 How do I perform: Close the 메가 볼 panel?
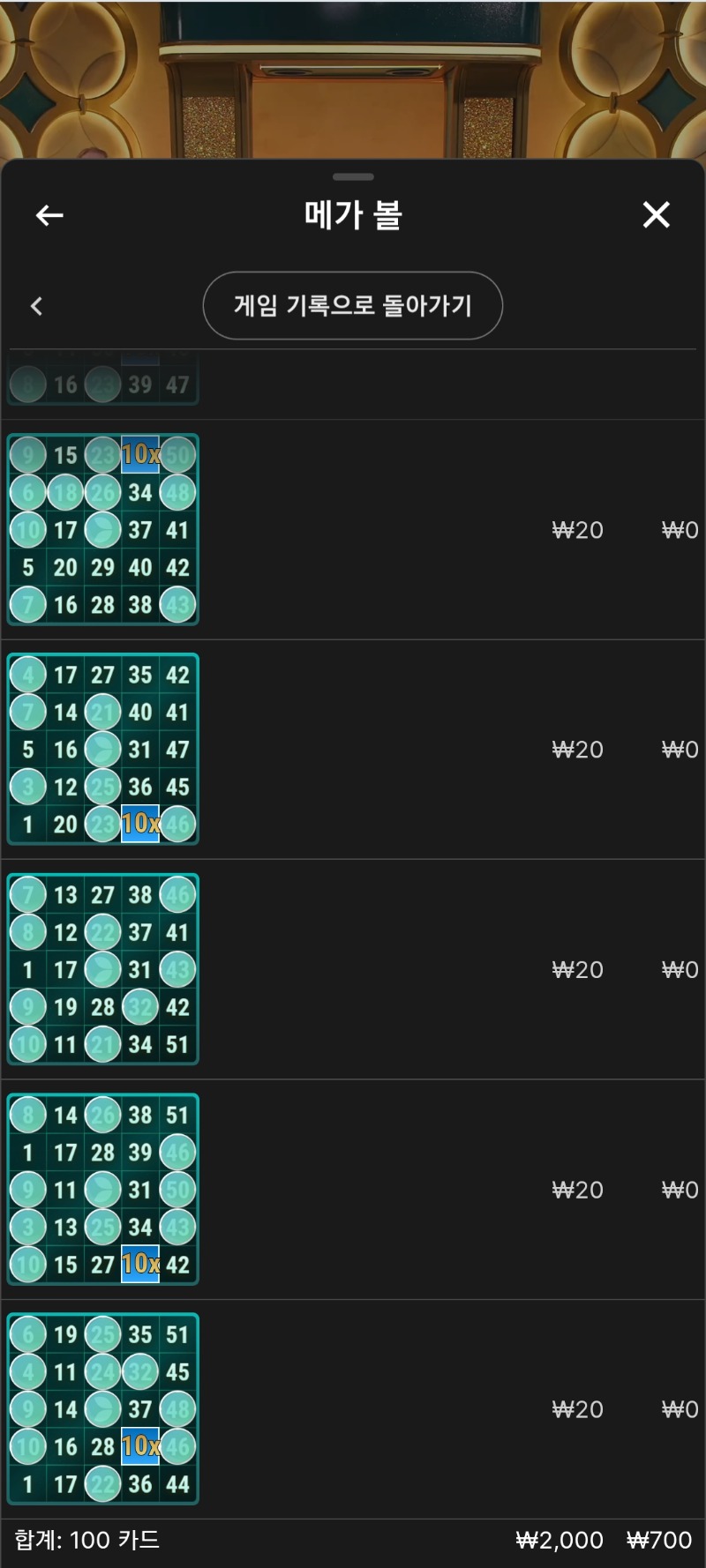coord(656,214)
